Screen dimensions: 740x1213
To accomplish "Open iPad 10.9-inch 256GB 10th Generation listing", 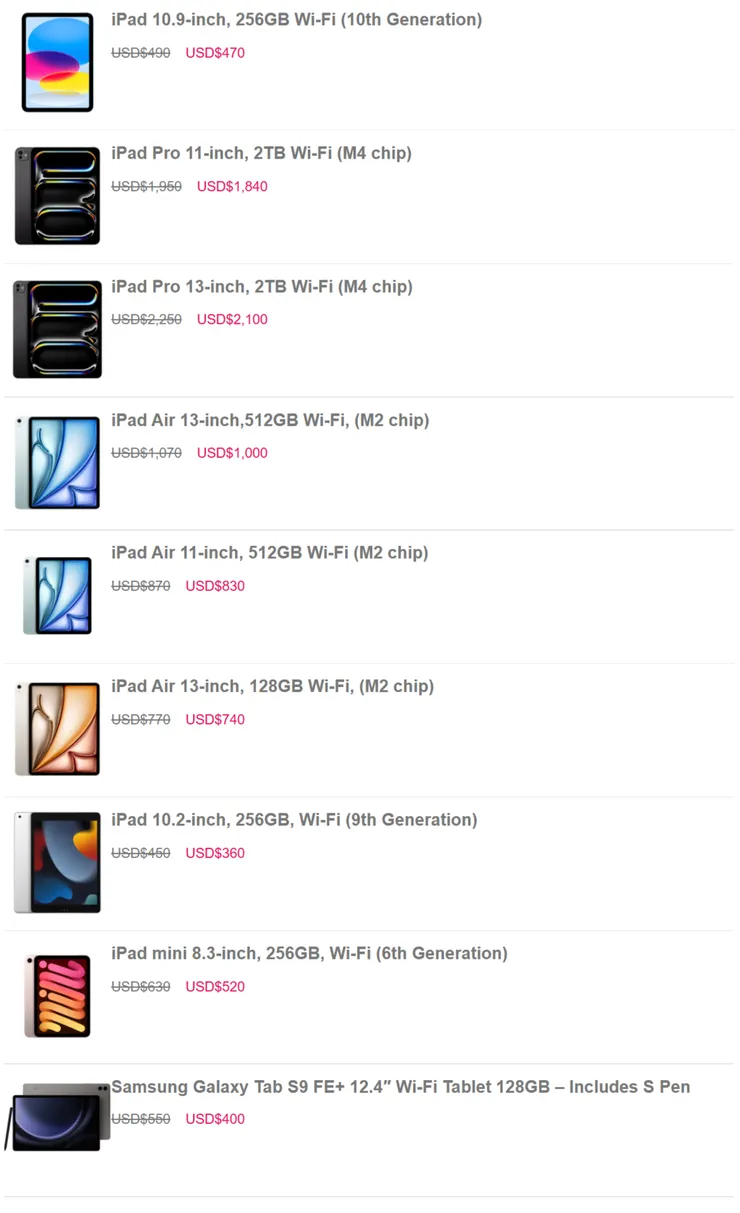I will pyautogui.click(x=296, y=20).
